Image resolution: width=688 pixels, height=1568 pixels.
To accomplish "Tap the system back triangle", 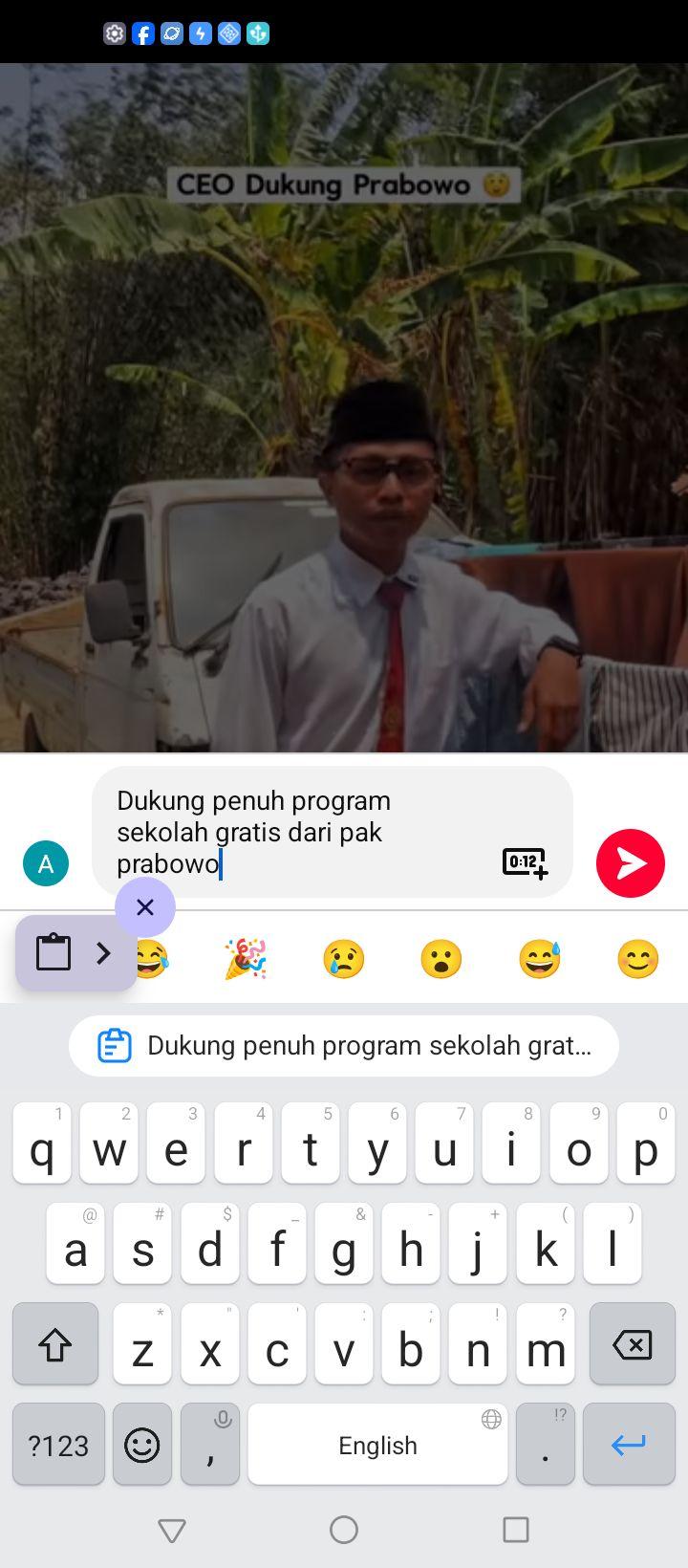I will pyautogui.click(x=172, y=1530).
